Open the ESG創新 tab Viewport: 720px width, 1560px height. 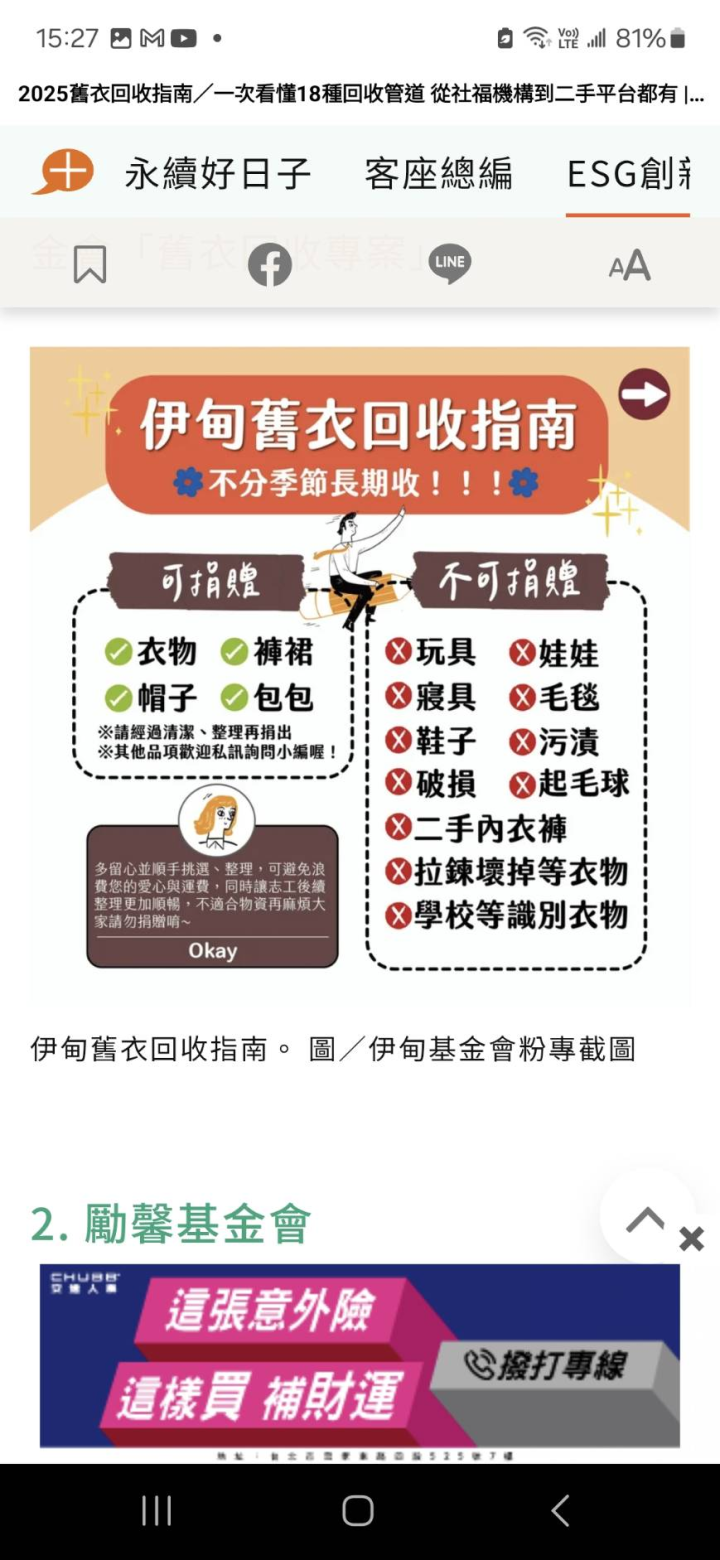click(x=628, y=174)
